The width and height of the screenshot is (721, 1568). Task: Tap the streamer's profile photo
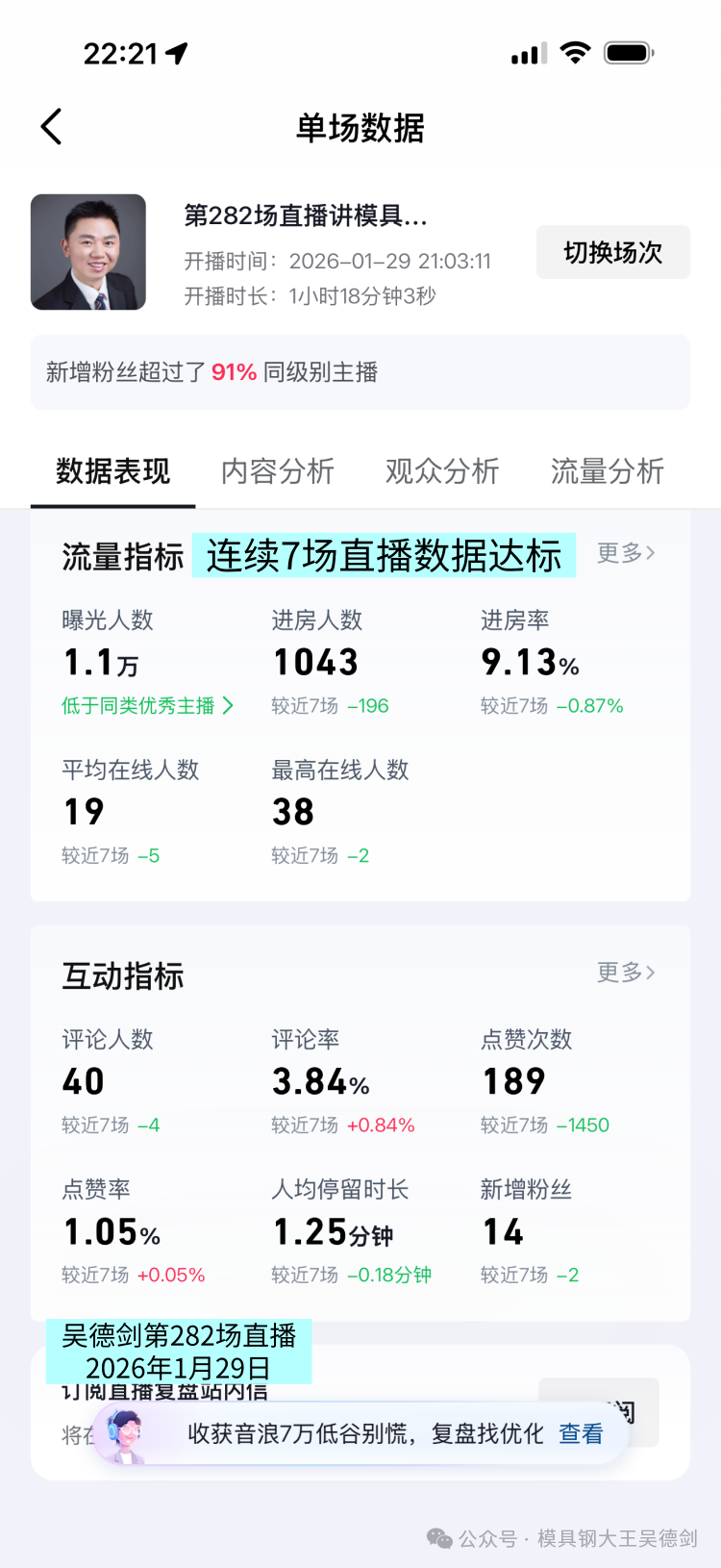click(x=87, y=251)
